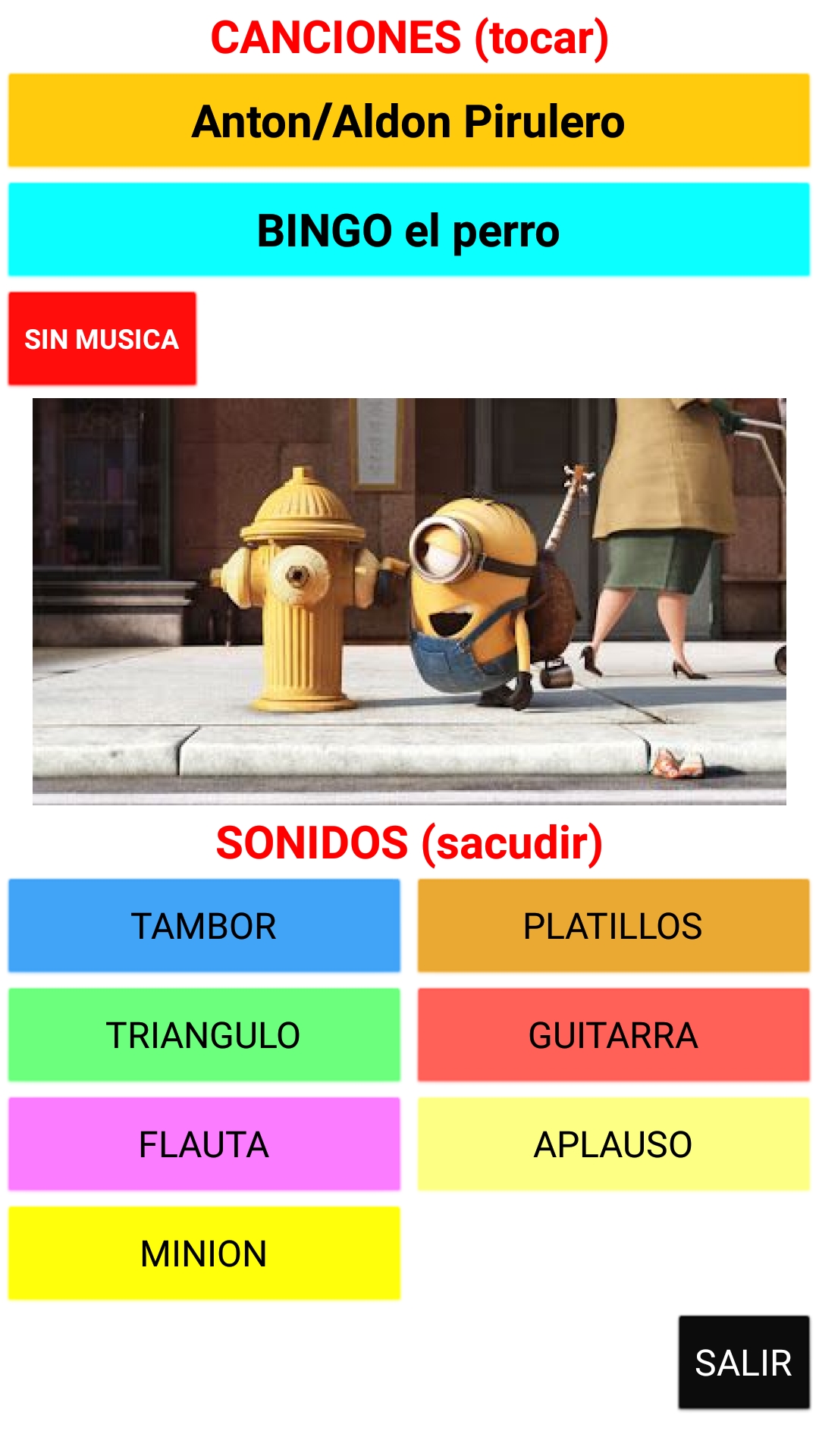The height and width of the screenshot is (1456, 819).
Task: Play the Anton/Aldon Pirulero song
Action: (409, 121)
